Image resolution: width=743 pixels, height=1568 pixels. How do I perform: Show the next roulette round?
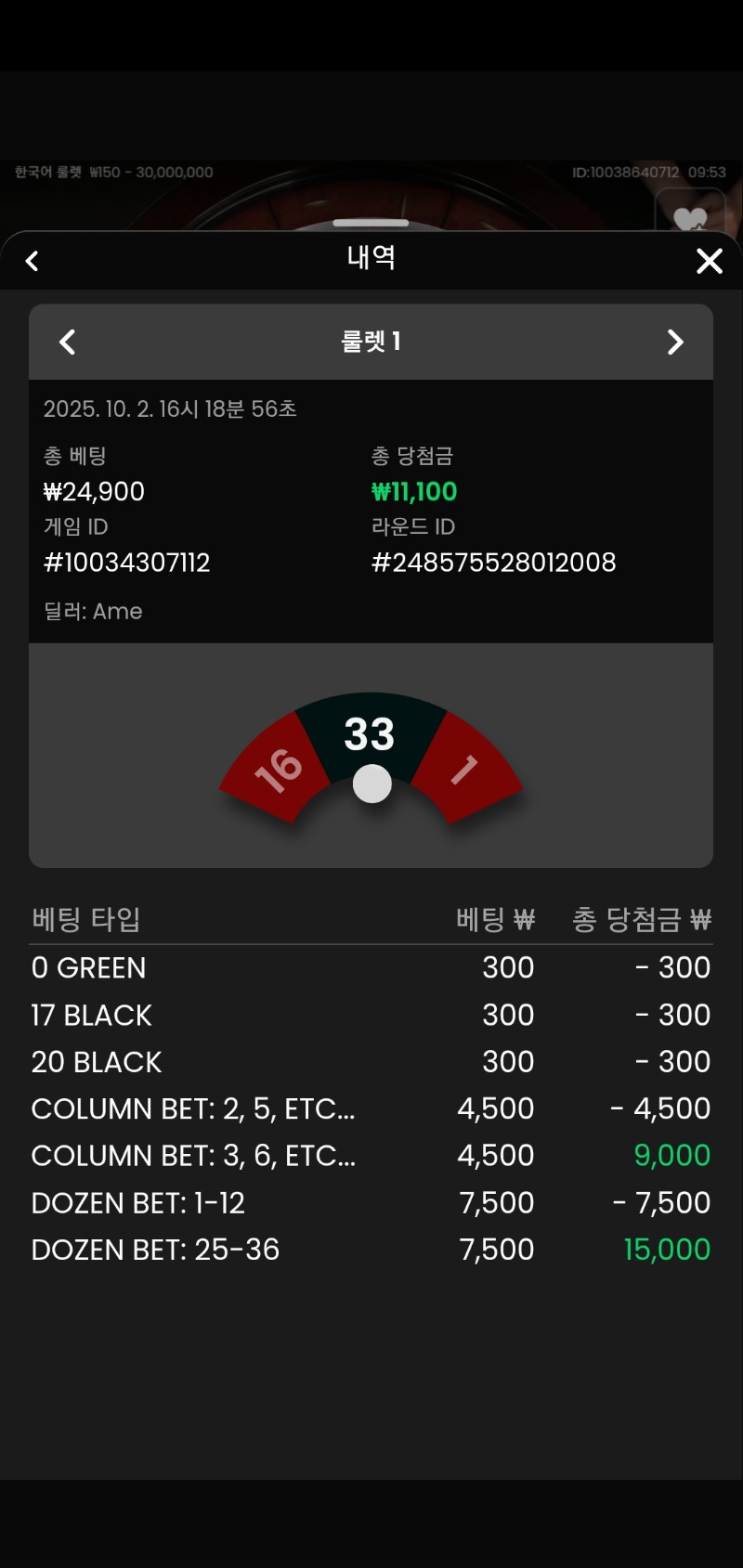pos(675,342)
